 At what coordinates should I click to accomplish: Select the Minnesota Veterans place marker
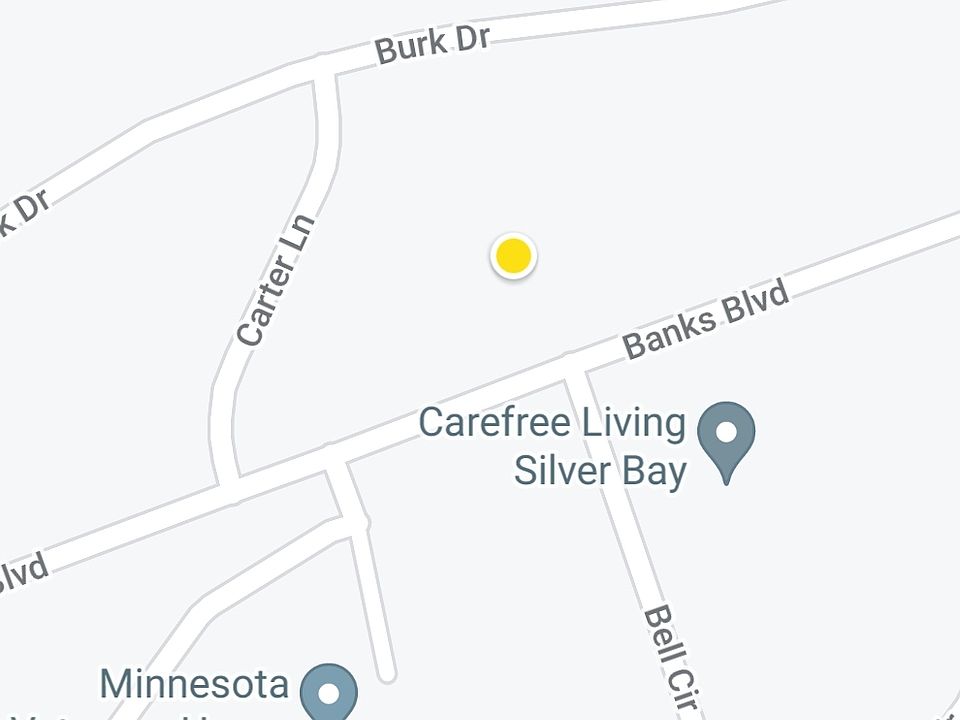coord(329,692)
